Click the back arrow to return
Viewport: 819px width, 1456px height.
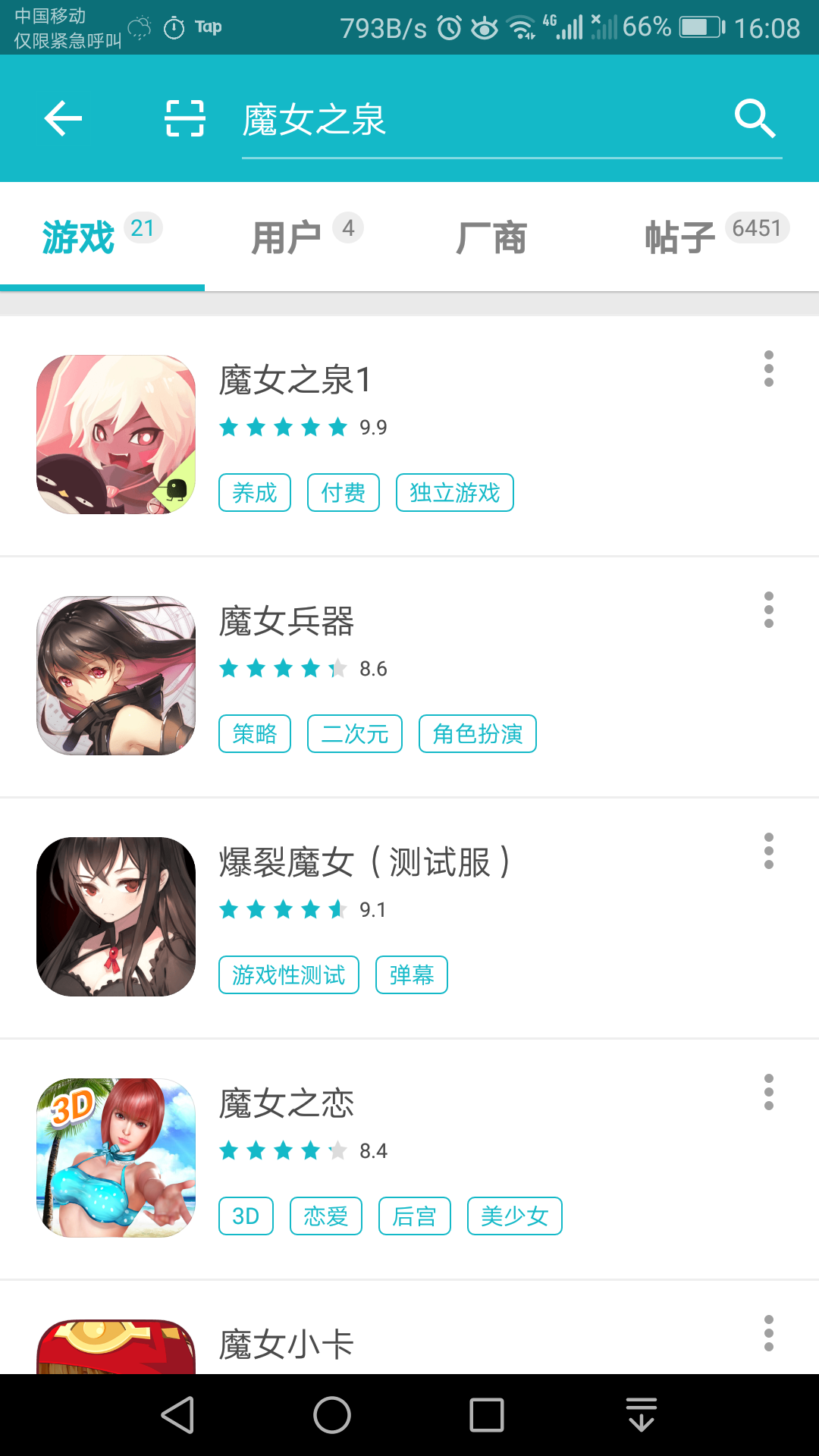[64, 118]
